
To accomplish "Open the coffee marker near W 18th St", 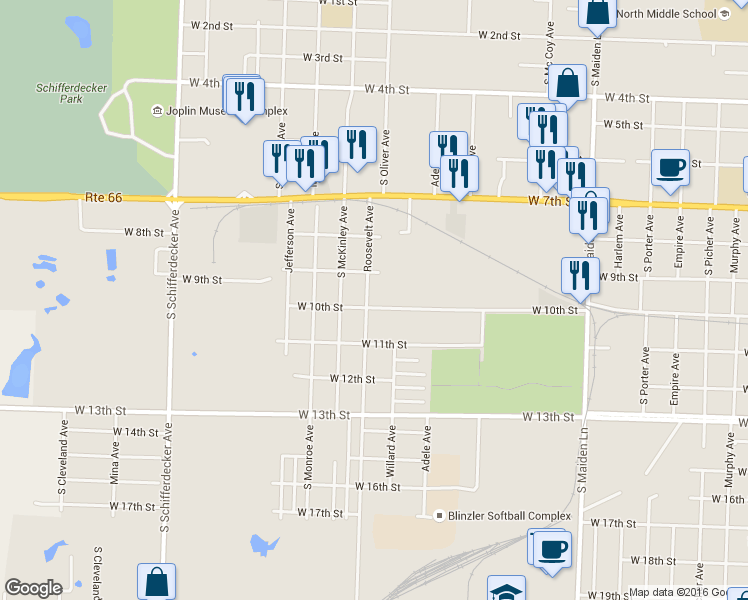I will (553, 549).
